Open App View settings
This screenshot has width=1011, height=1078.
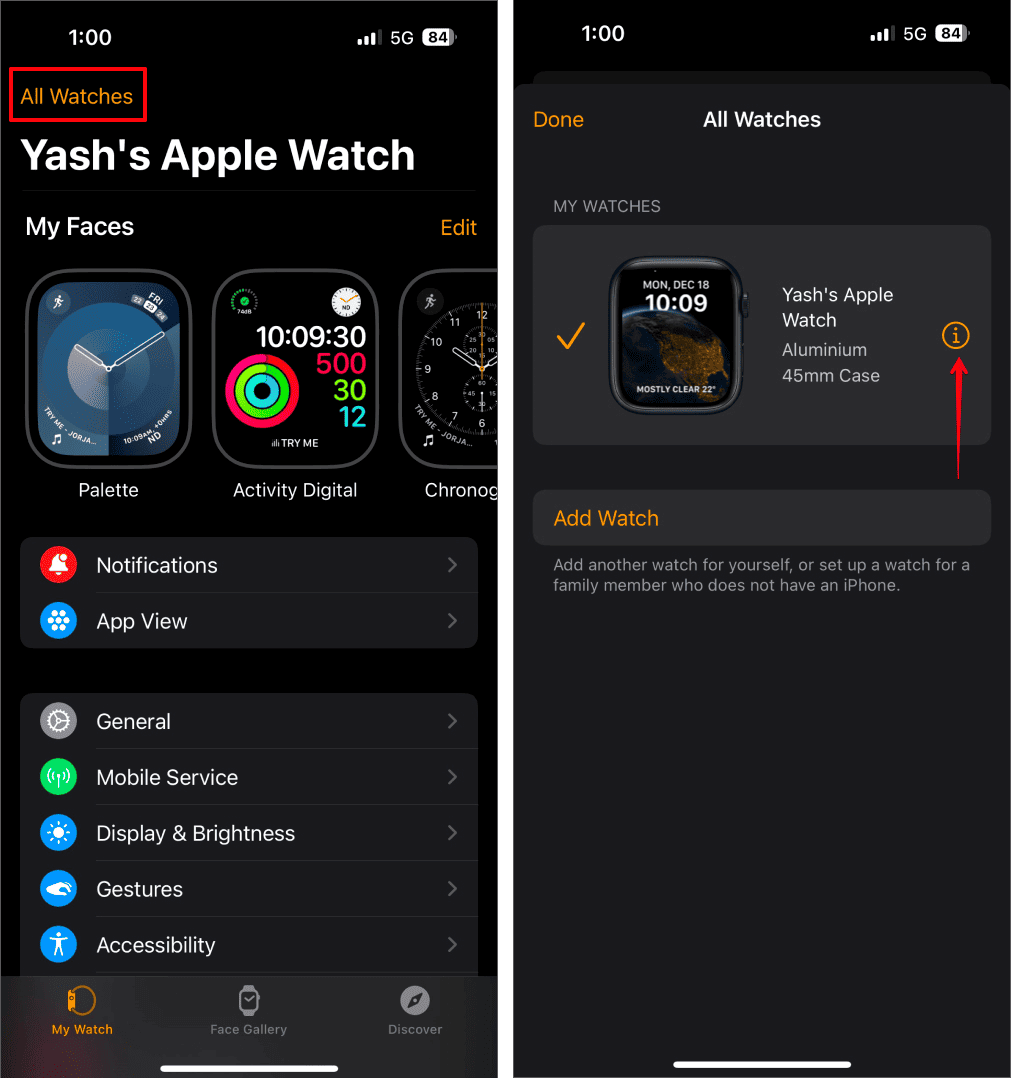tap(248, 621)
